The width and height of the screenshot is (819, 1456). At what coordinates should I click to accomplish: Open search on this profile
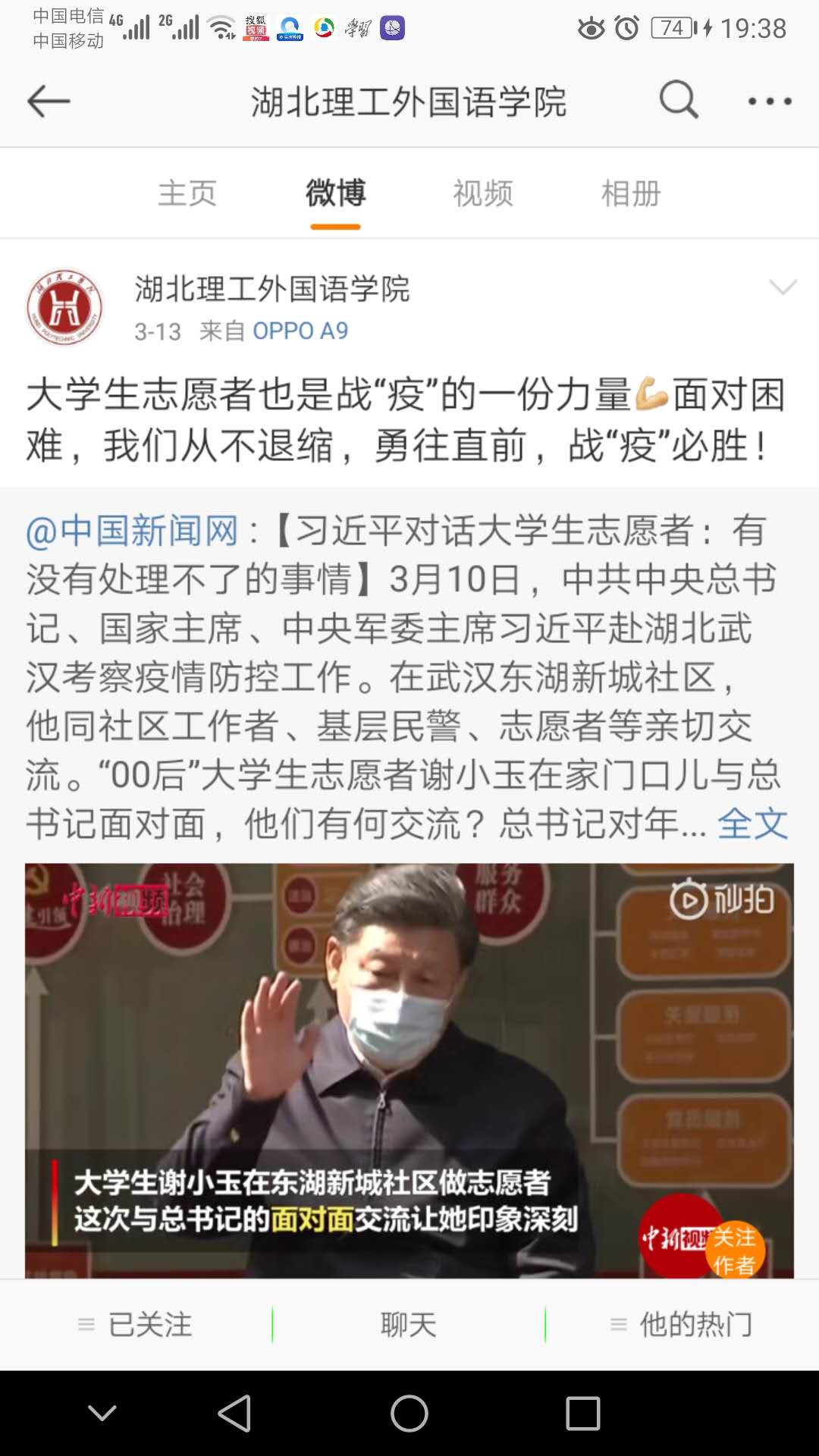tap(678, 99)
